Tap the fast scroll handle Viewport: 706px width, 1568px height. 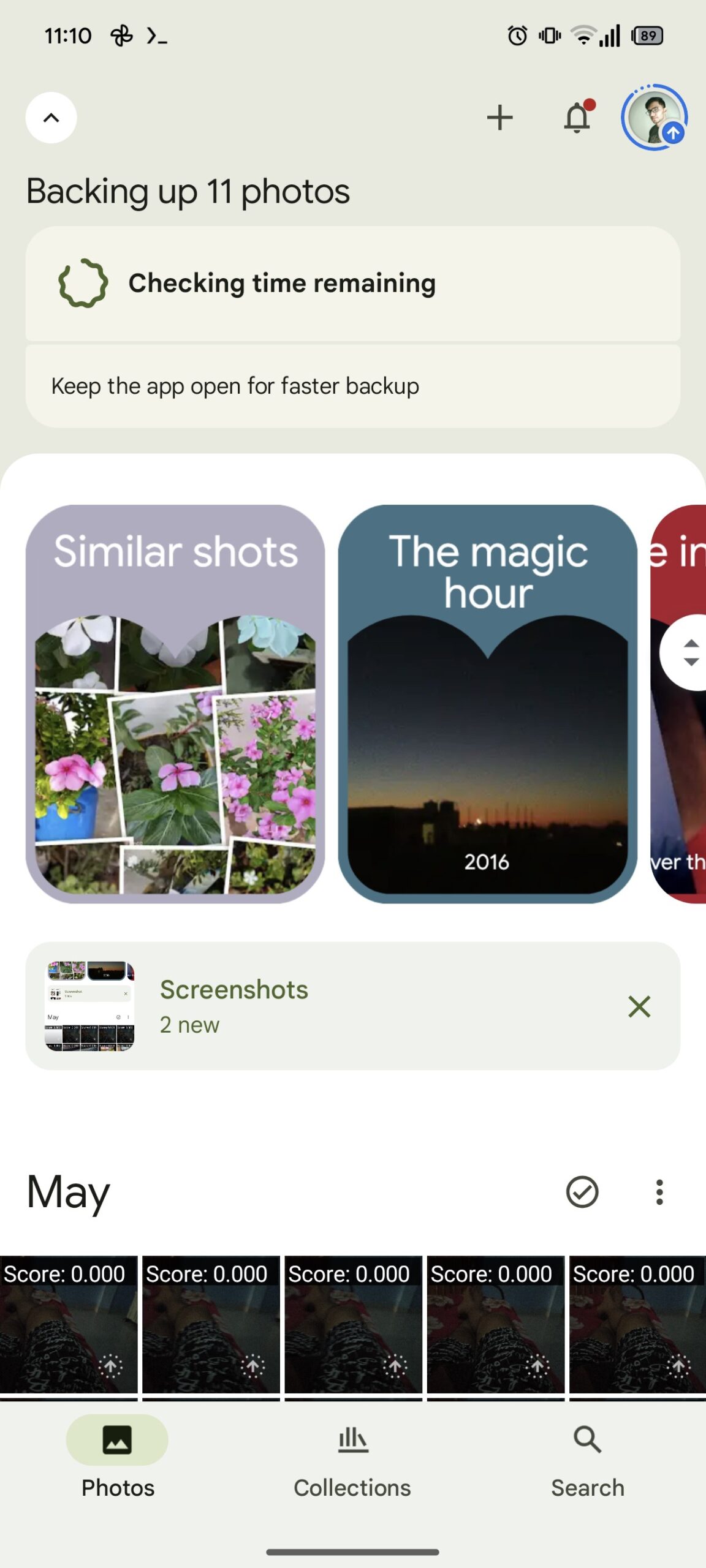(690, 652)
